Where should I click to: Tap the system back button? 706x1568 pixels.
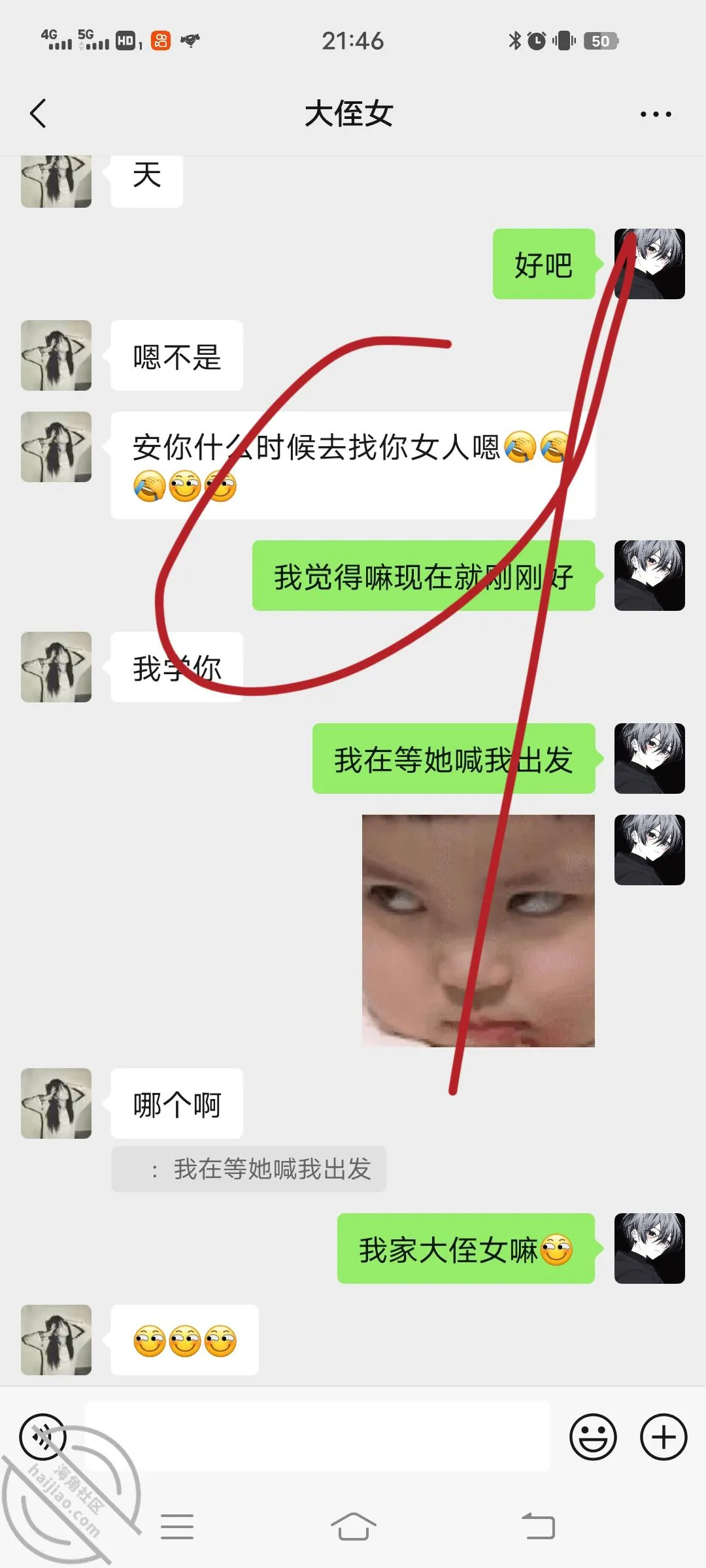(538, 1527)
